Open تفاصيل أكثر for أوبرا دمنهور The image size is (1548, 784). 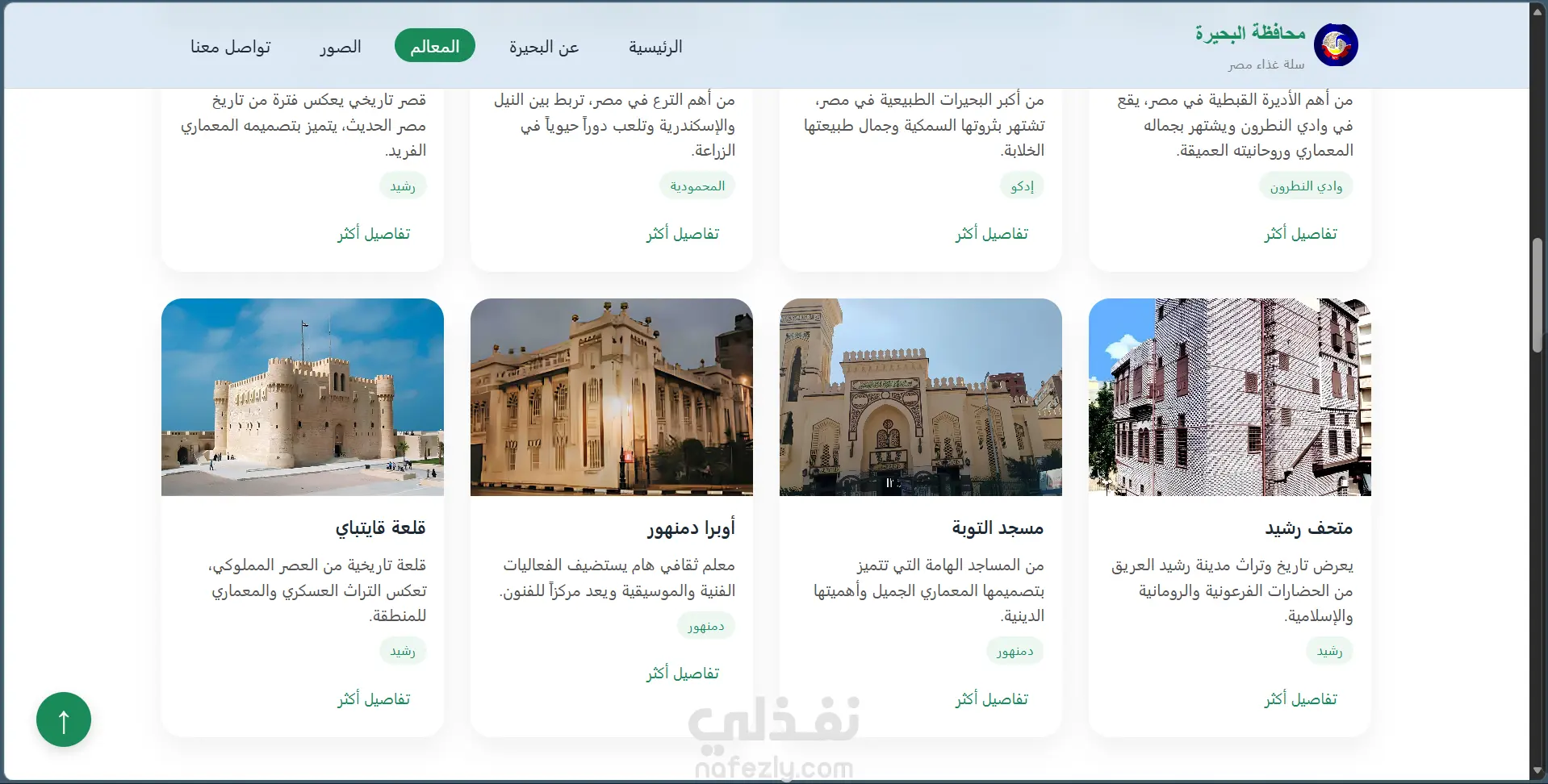click(682, 673)
